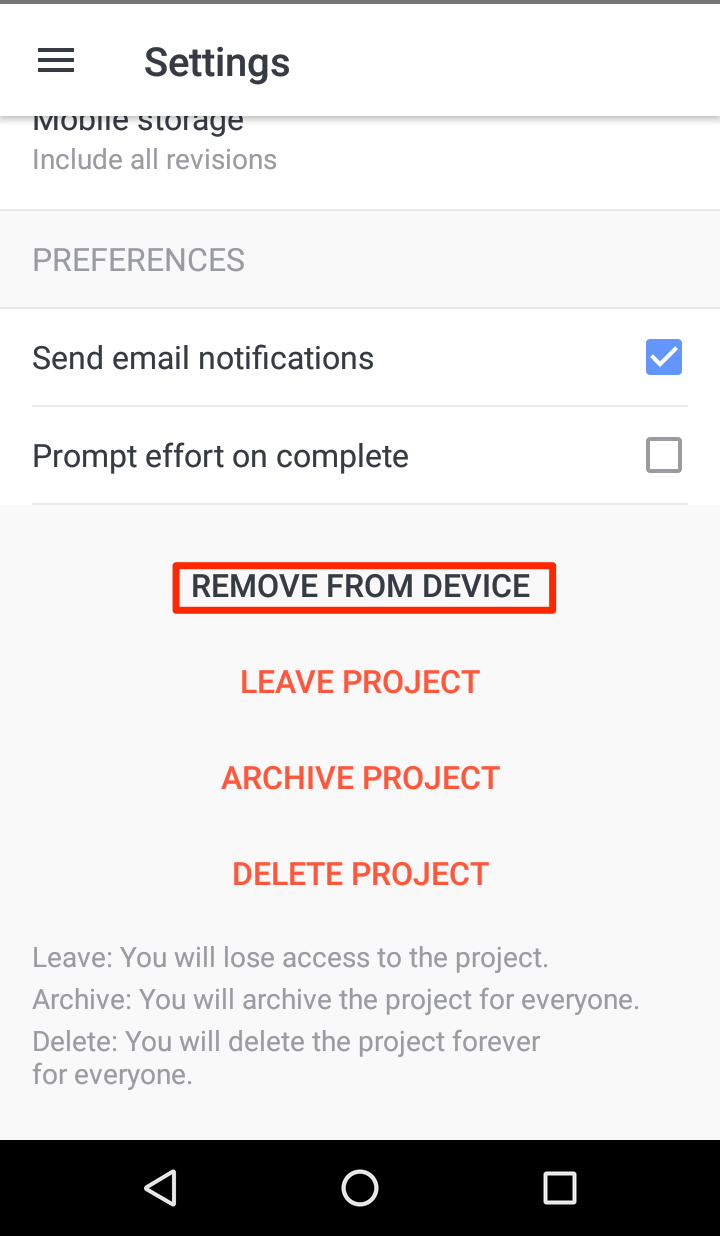Open the hamburger drawer menu
Image resolution: width=720 pixels, height=1236 pixels.
(x=56, y=62)
